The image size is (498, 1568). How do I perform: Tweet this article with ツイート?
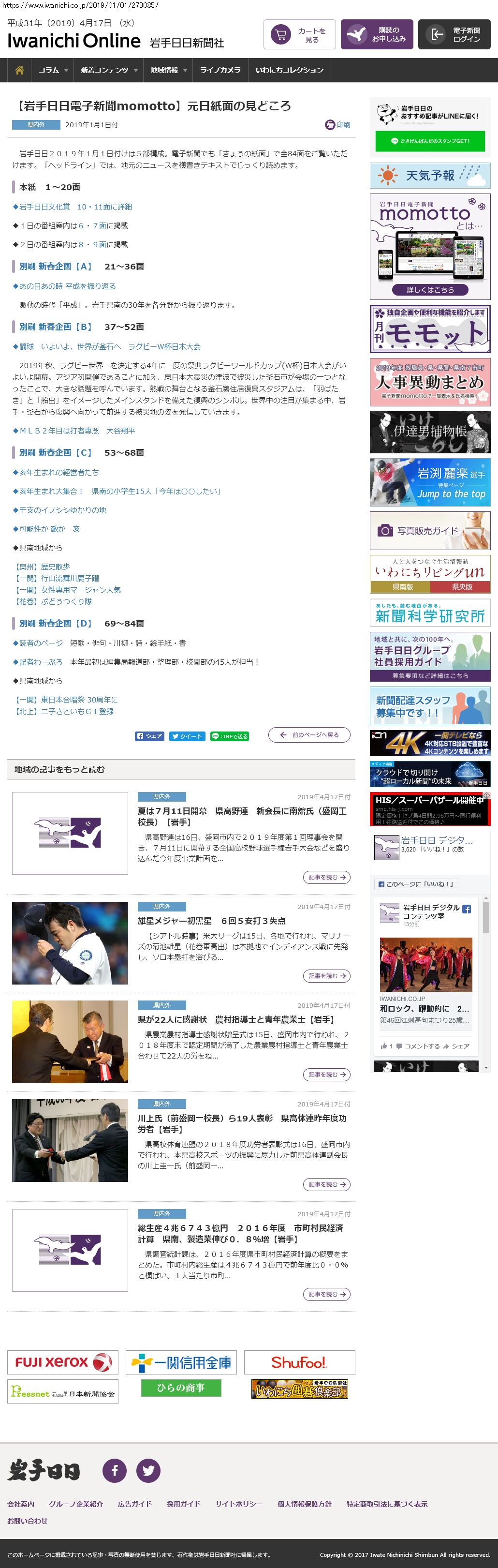click(x=187, y=736)
